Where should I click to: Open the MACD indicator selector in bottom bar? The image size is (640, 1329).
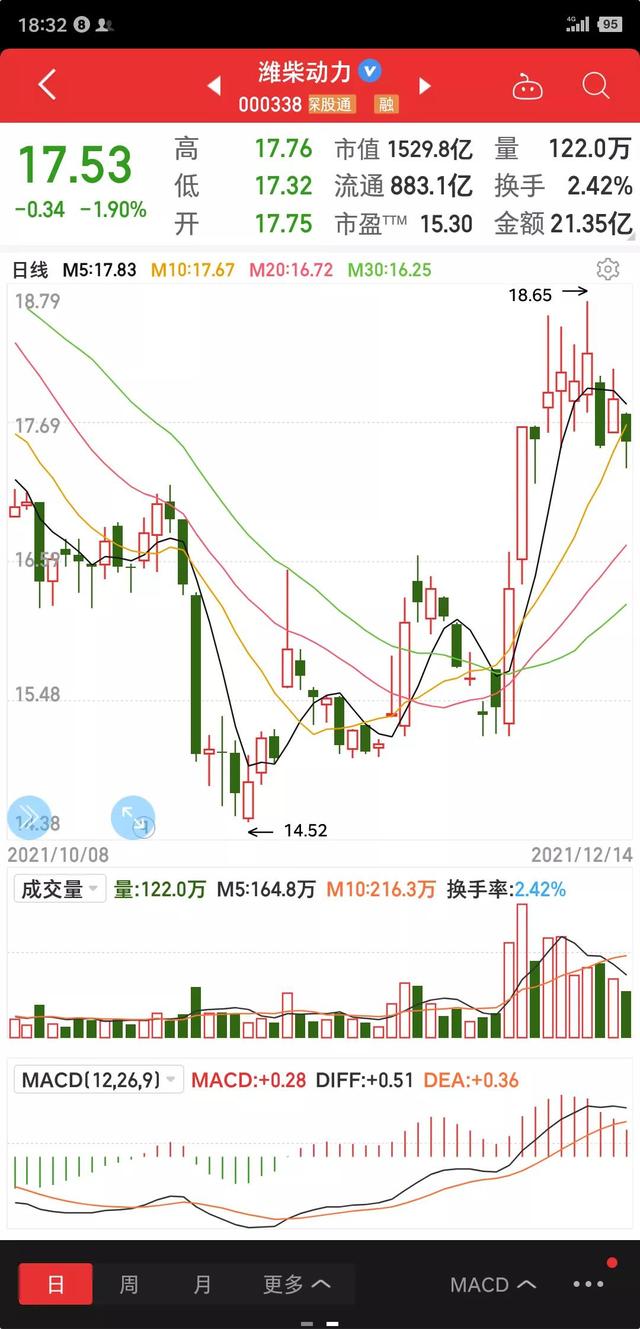(492, 1284)
